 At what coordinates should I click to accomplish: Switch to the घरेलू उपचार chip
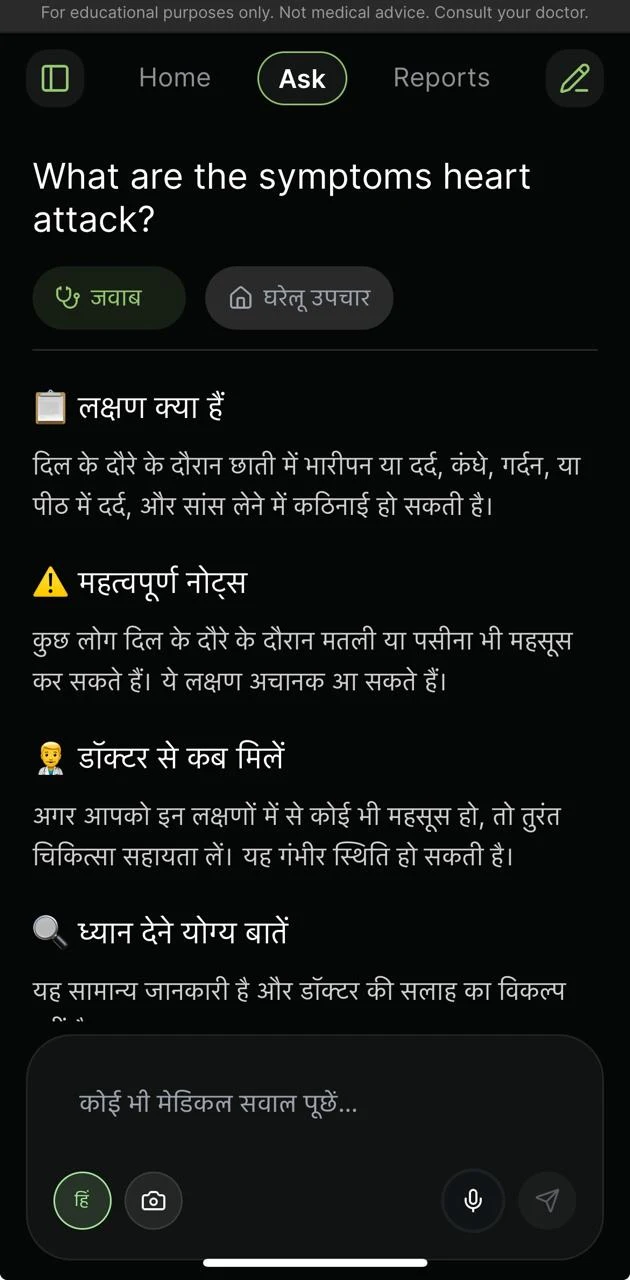click(x=299, y=298)
